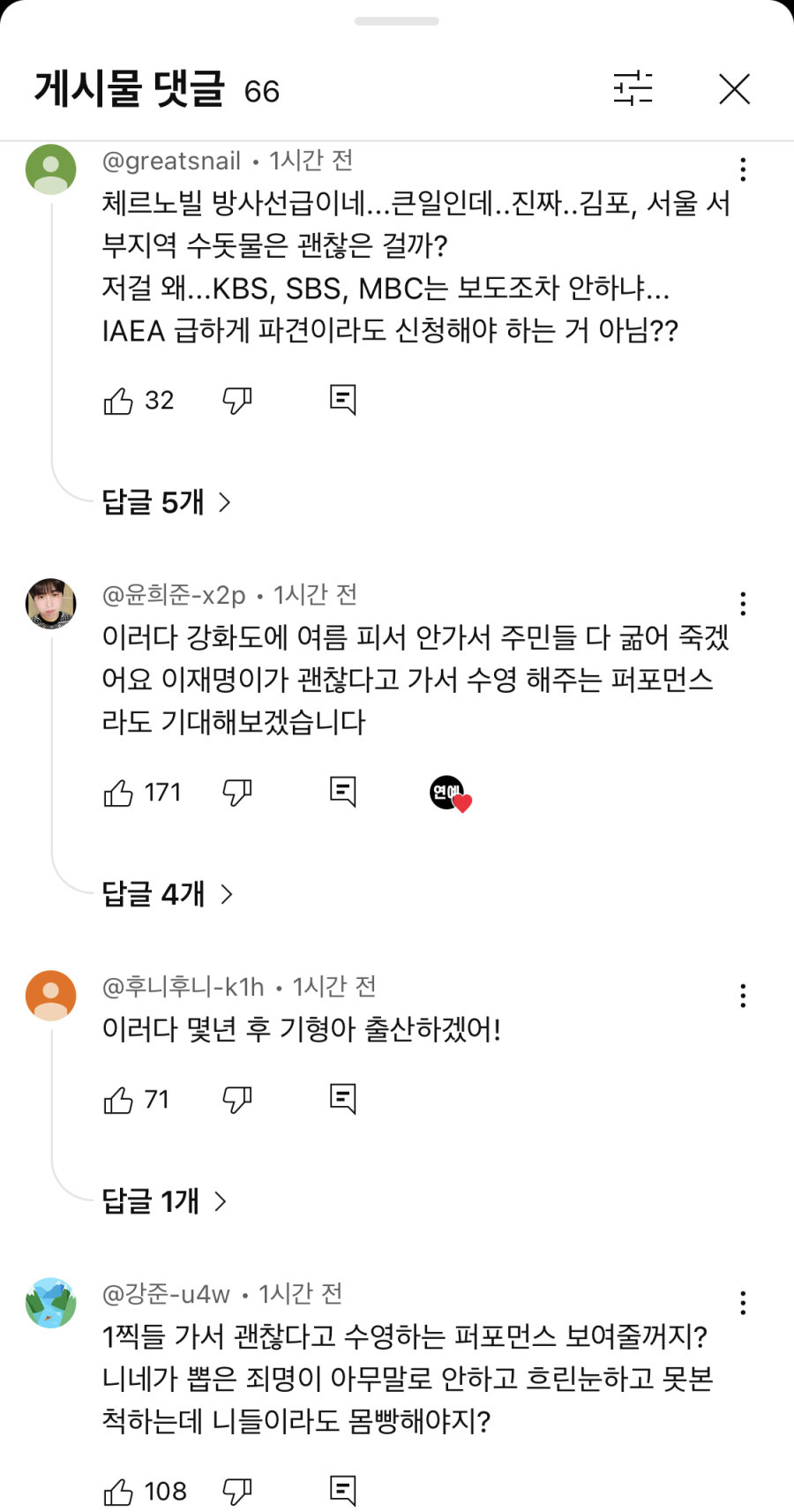Screen dimensions: 794x1512
Task: Dislike the comment by @강준-u4w
Action: pyautogui.click(x=236, y=1492)
